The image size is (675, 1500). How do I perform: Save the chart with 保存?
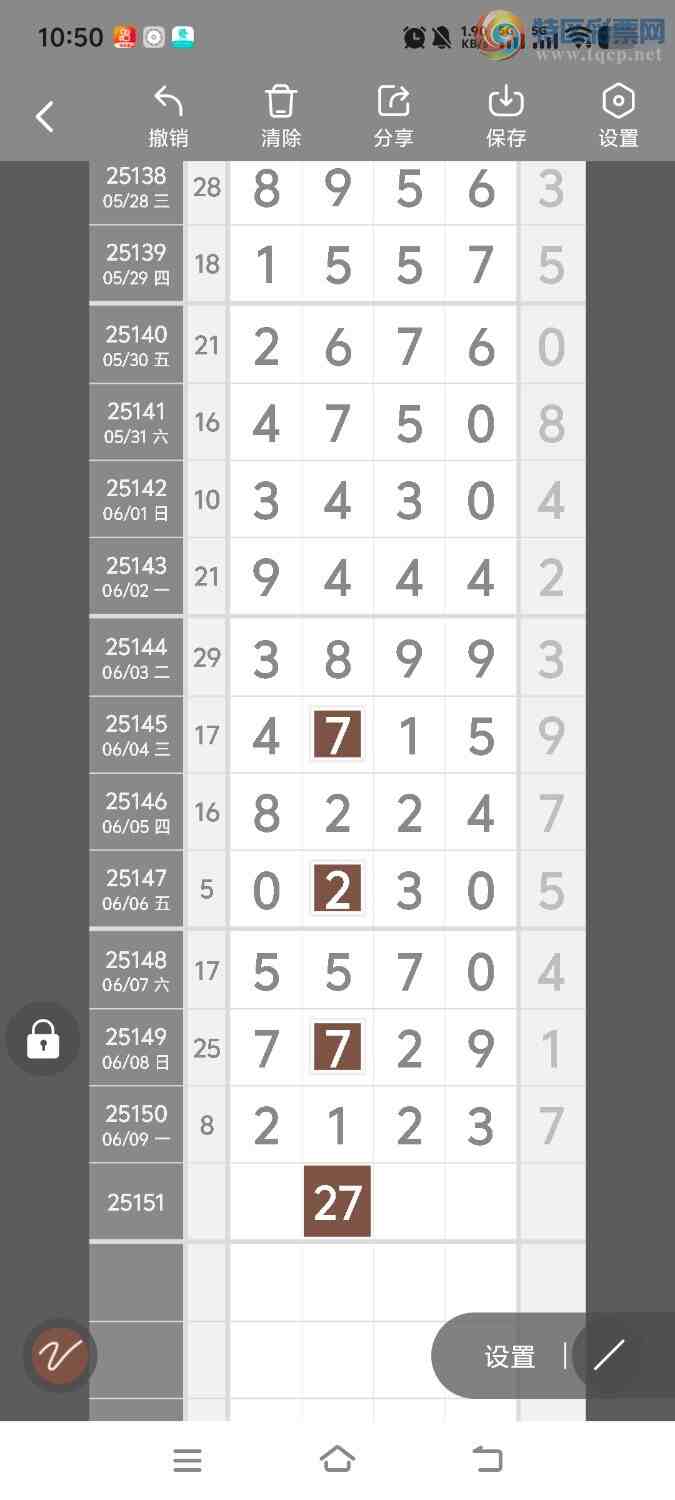coord(506,117)
